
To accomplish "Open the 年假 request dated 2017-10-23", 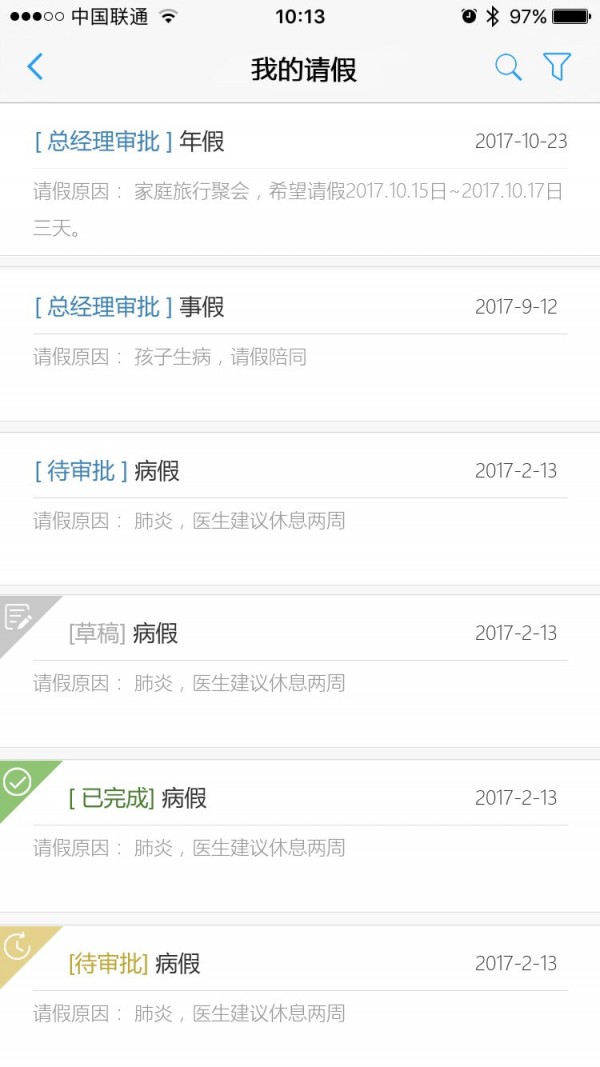I will click(x=300, y=180).
